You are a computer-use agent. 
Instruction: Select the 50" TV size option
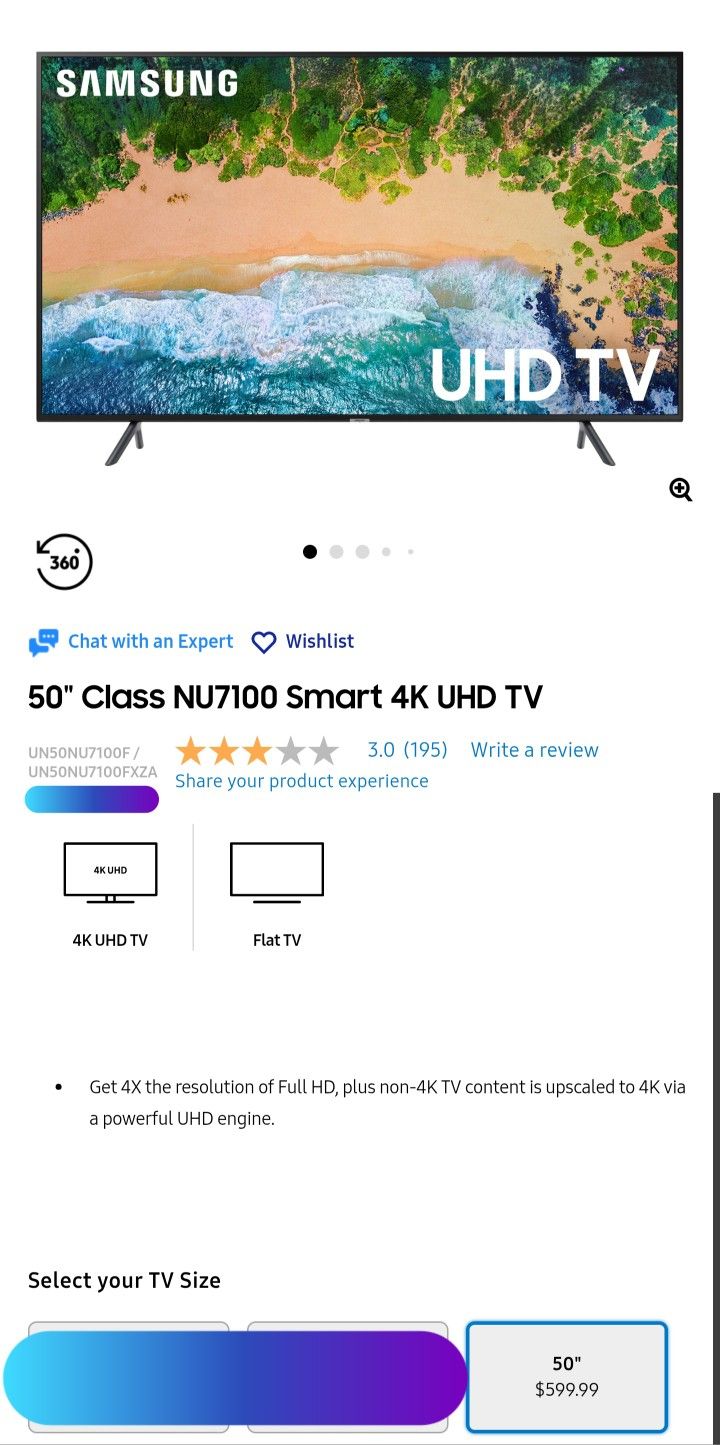[x=567, y=1376]
